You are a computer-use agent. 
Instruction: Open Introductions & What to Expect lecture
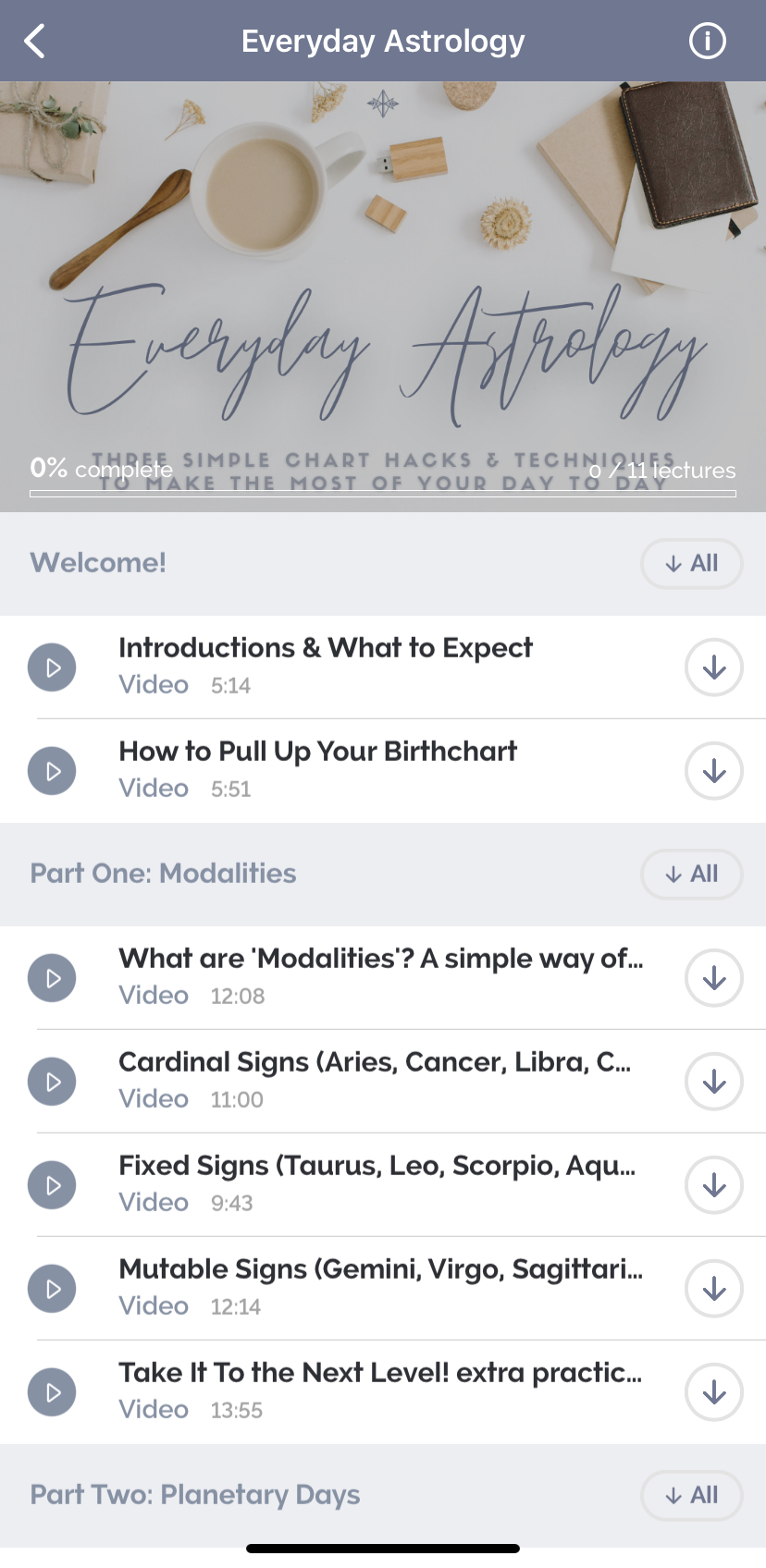383,667
